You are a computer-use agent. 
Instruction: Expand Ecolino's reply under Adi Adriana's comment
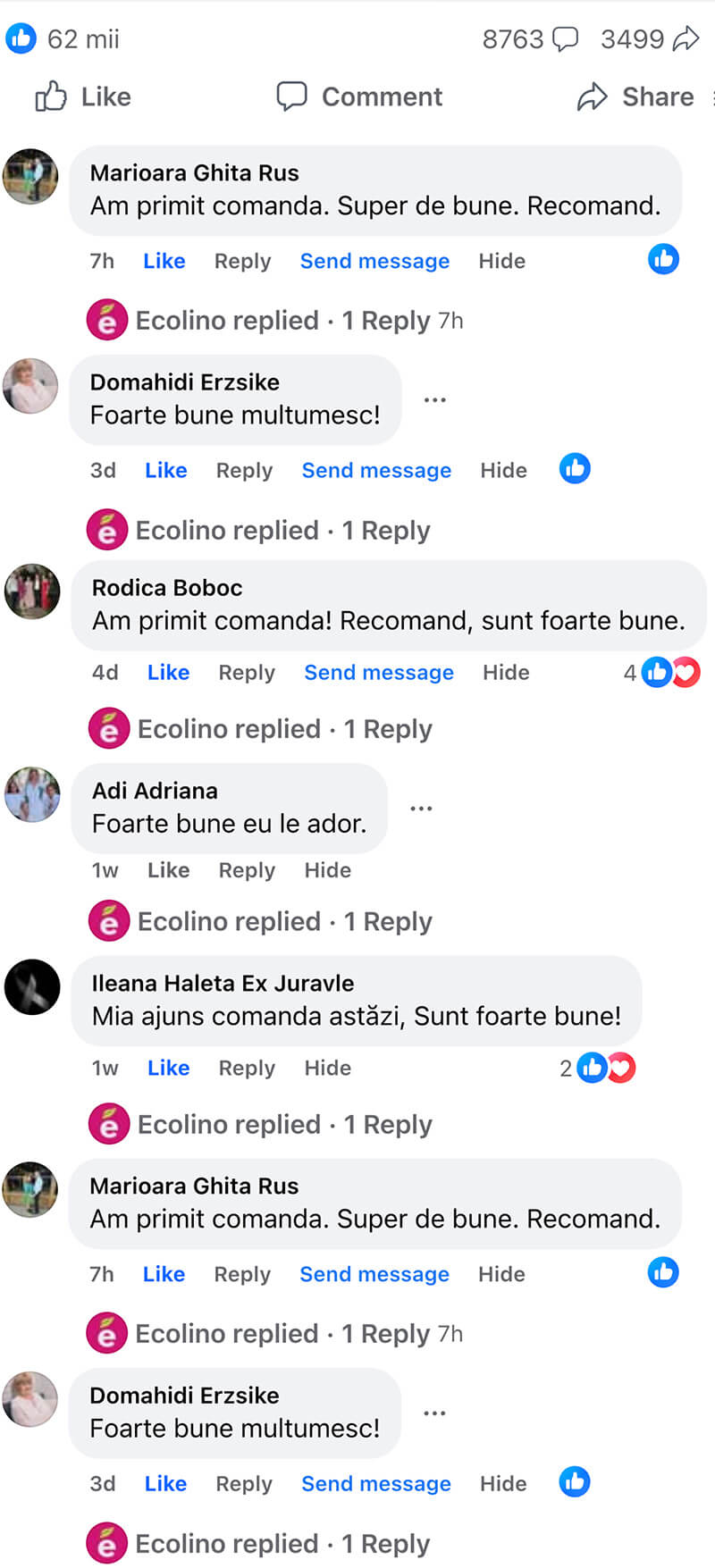284,921
